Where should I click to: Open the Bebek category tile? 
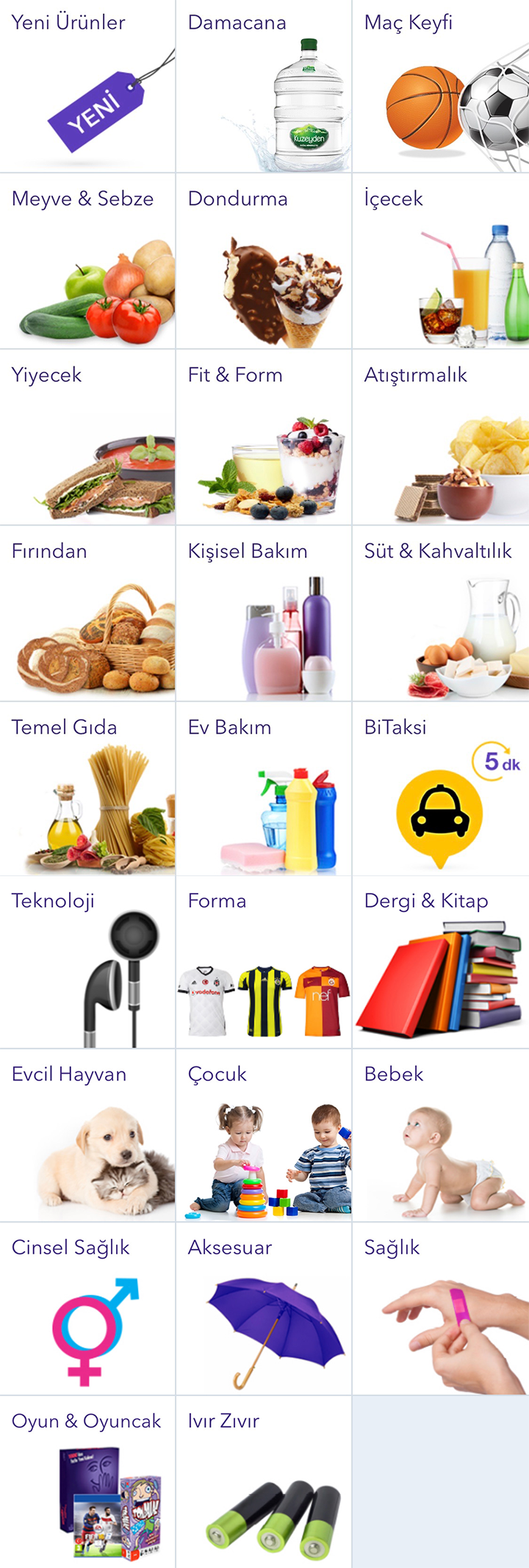(x=441, y=1137)
